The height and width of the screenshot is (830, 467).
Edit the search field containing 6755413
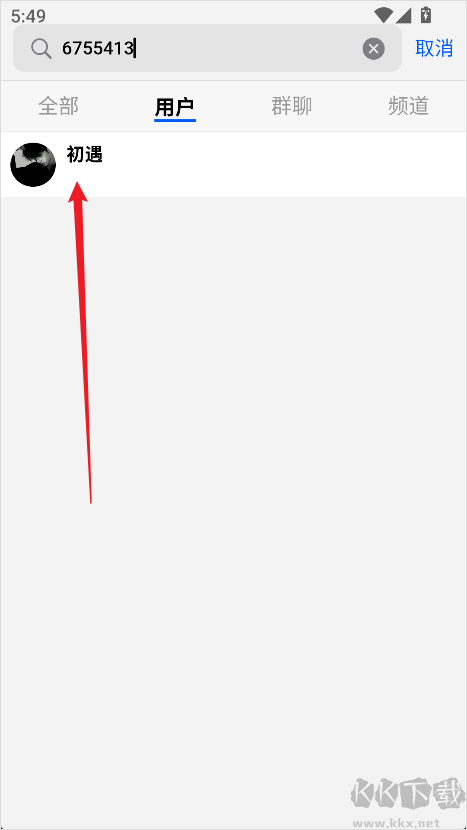(207, 48)
